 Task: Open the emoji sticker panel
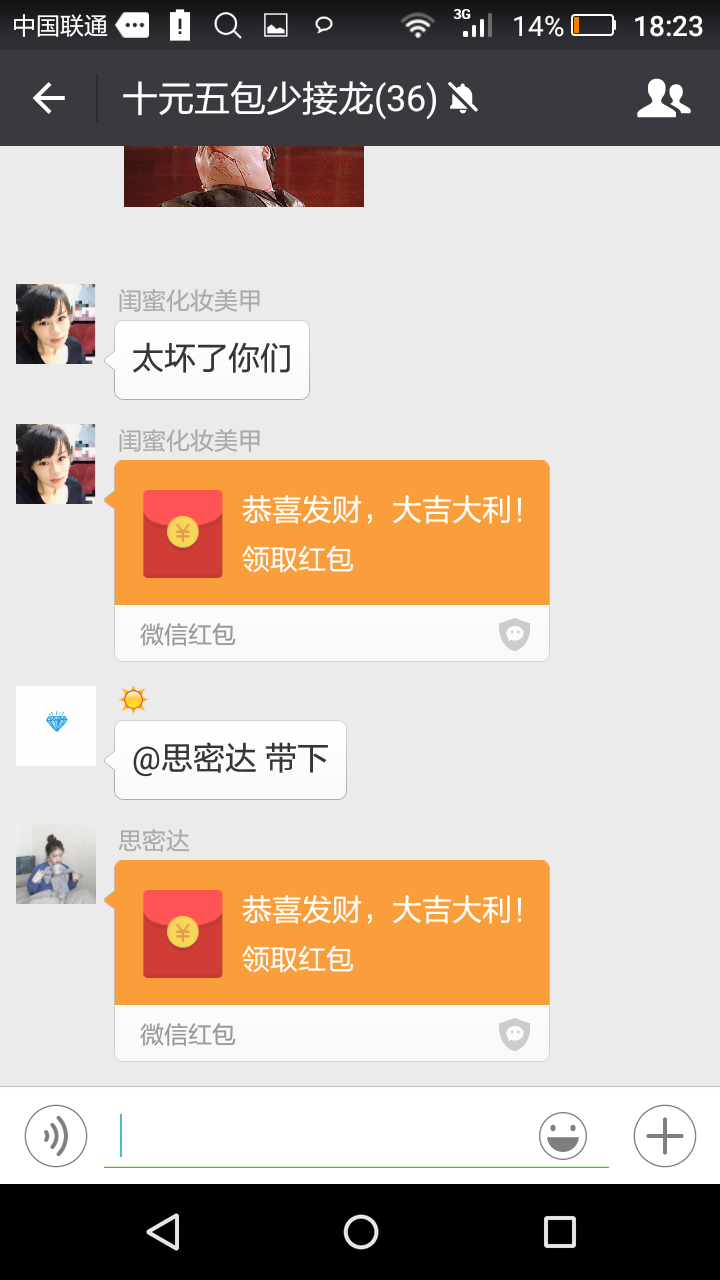(563, 1136)
